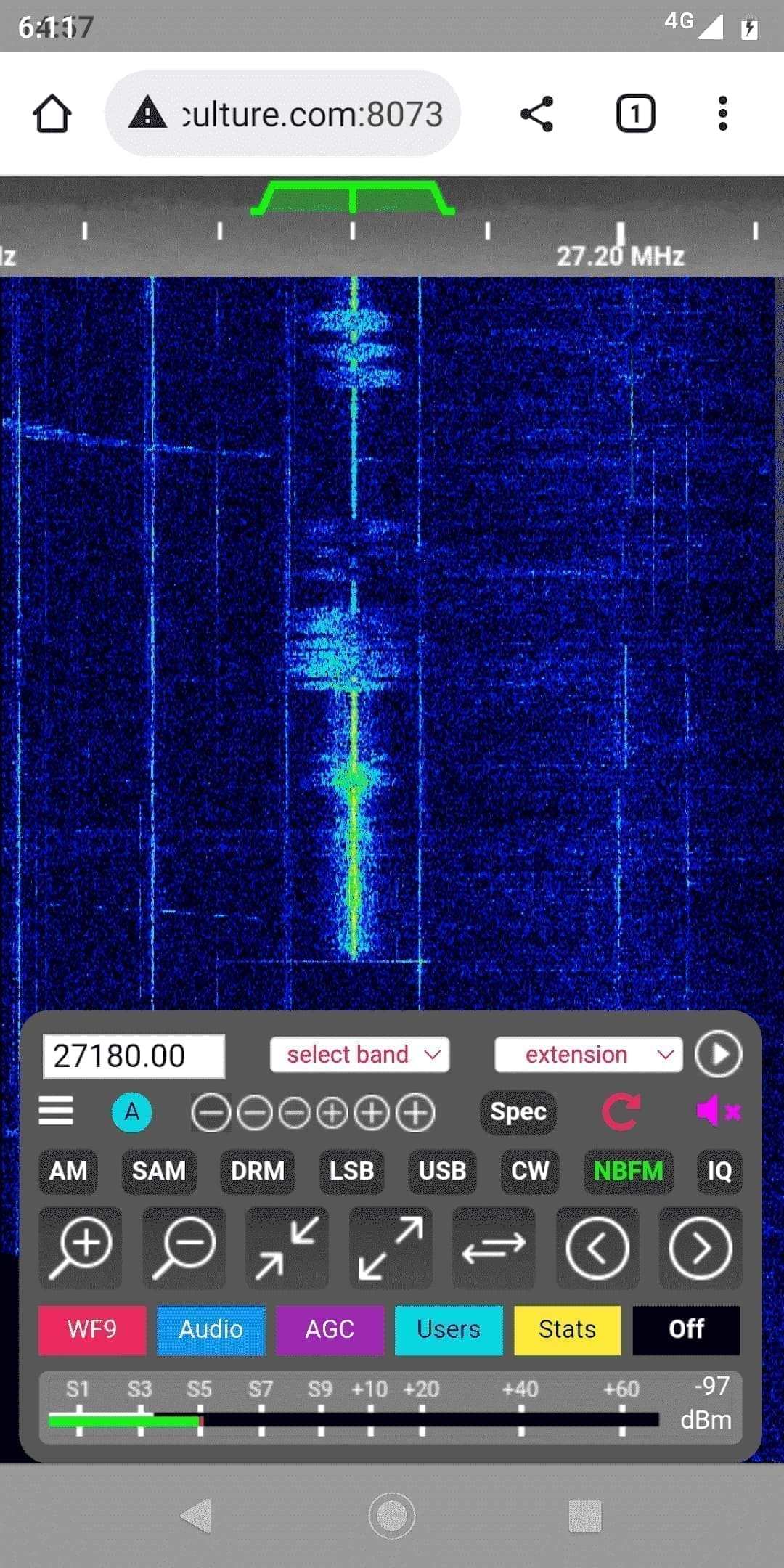Tap the frequency field showing 27180.00
This screenshot has width=784, height=1568.
[134, 1055]
